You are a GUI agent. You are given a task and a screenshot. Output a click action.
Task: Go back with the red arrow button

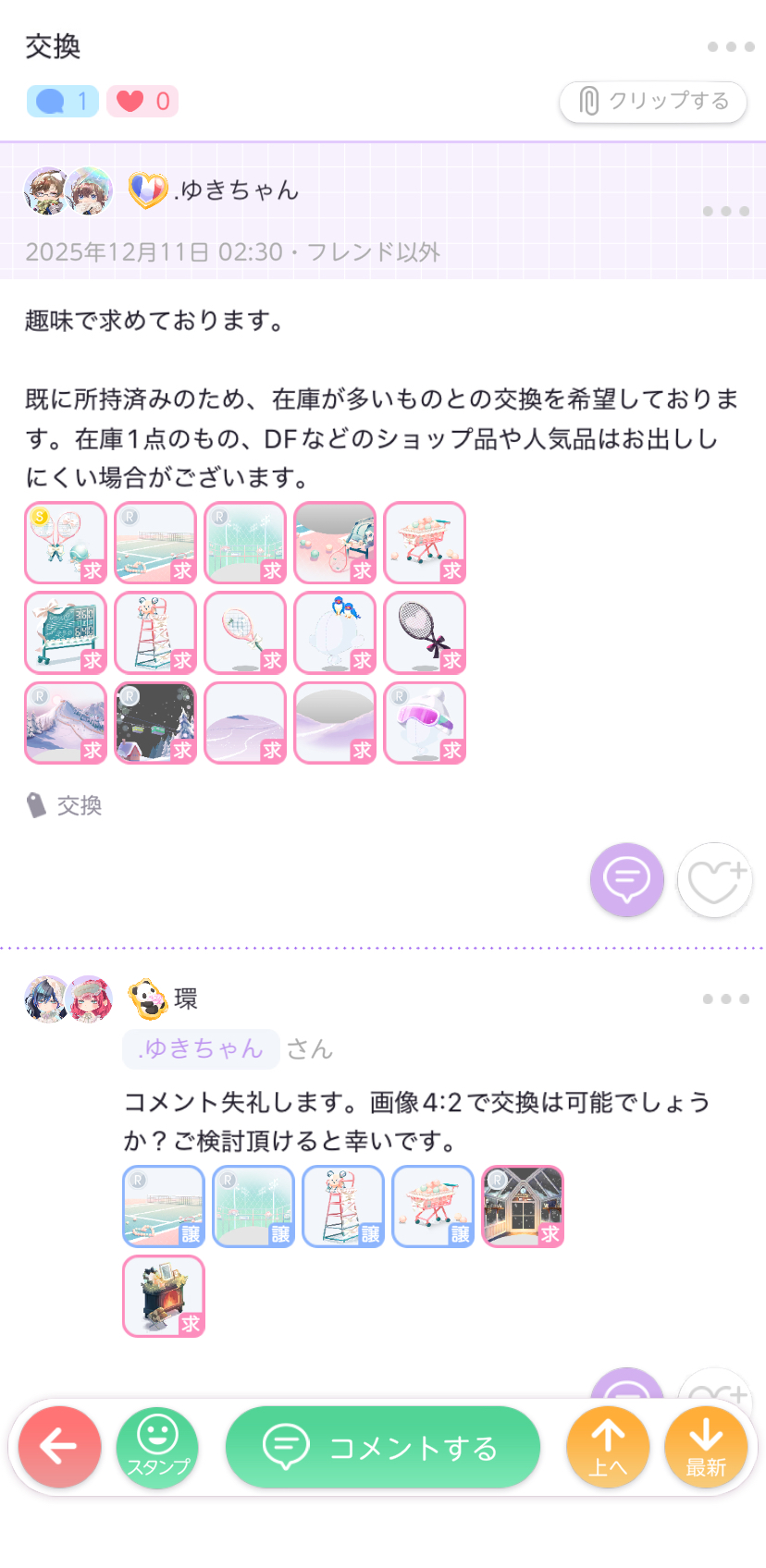coord(59,1447)
